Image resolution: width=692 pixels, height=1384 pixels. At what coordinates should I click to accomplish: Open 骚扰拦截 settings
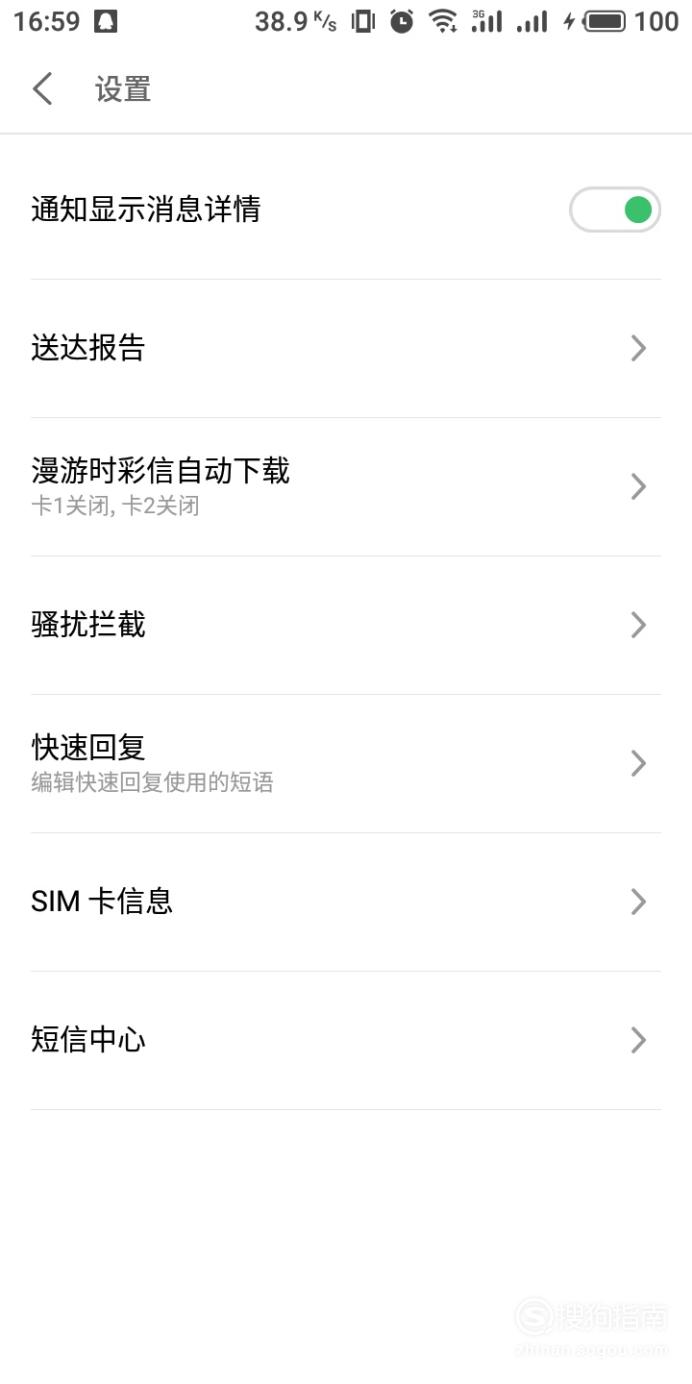[x=346, y=625]
